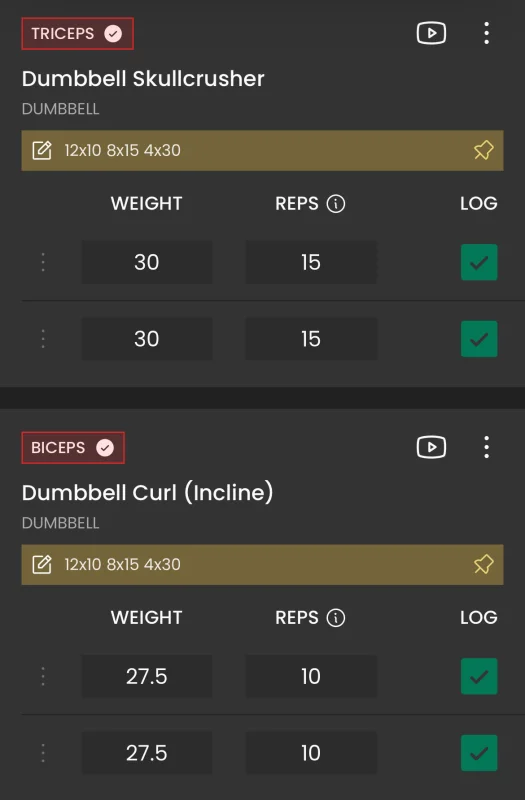
Task: Toggle the pin on the Skullcrusher note
Action: [x=483, y=151]
